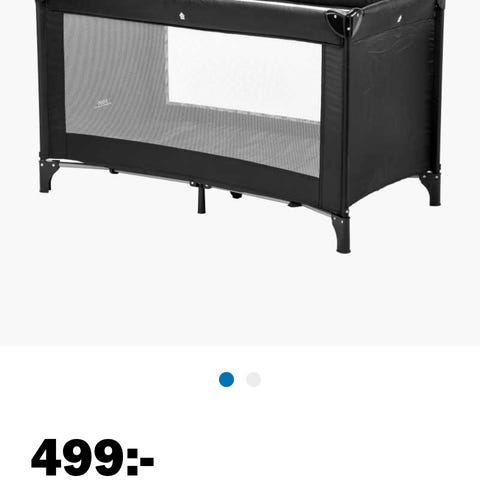
Task: Select the first blue image indicator dot
Action: 226,380
